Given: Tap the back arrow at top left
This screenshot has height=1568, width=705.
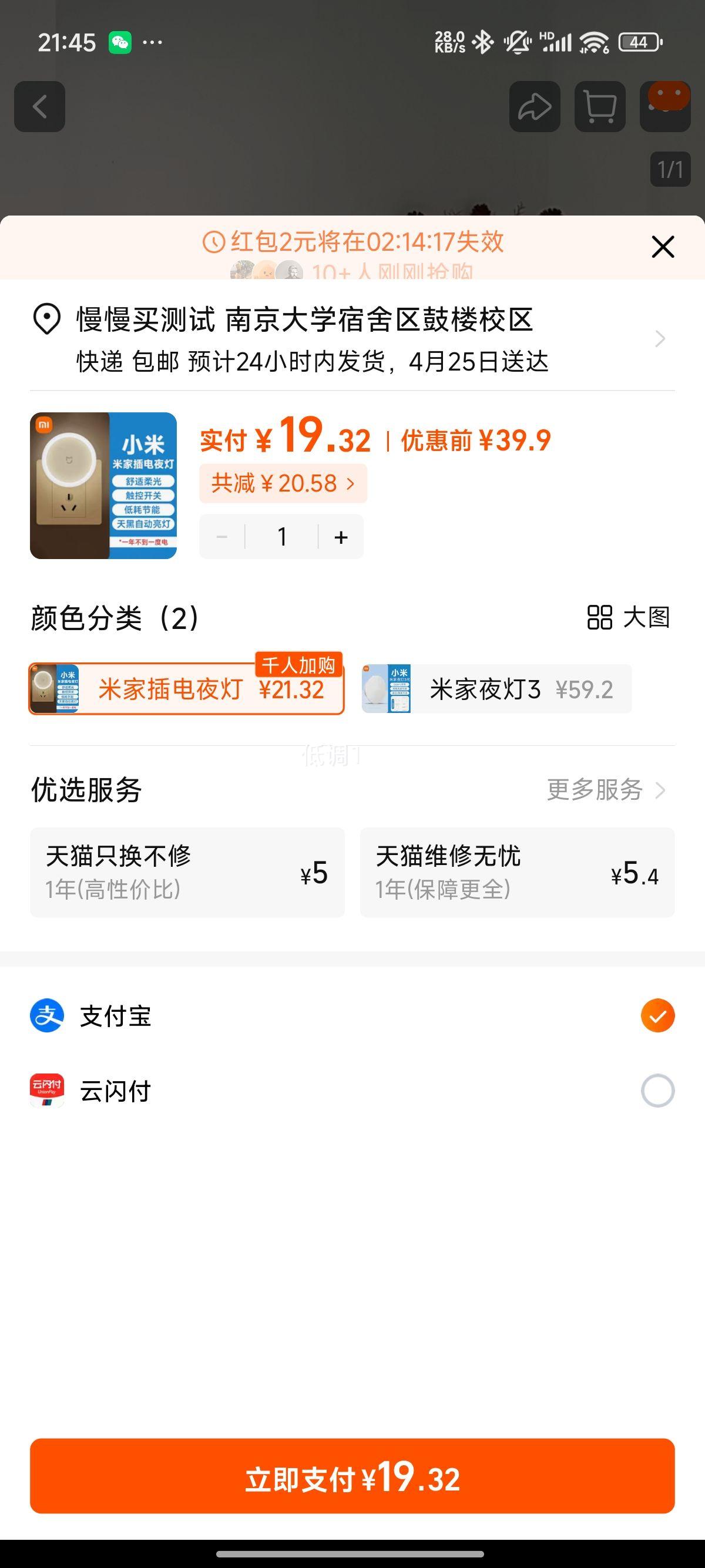Looking at the screenshot, I should click(40, 106).
